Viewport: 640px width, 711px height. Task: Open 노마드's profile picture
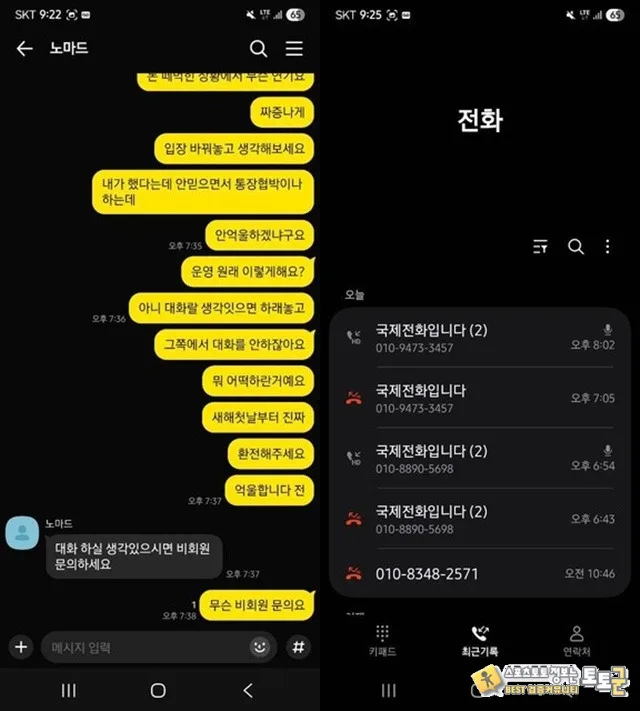pyautogui.click(x=22, y=533)
